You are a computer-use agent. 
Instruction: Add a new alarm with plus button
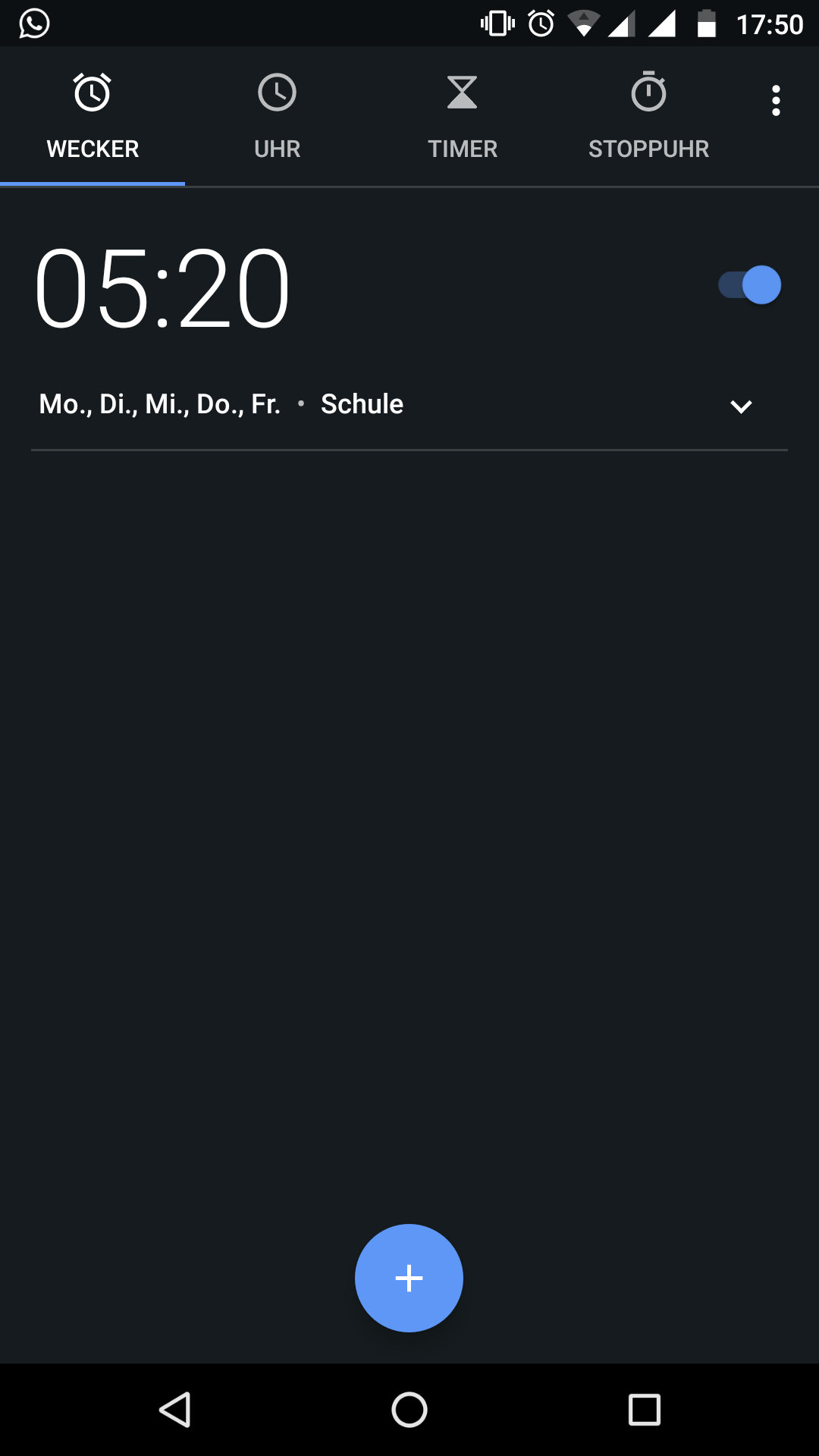409,1278
